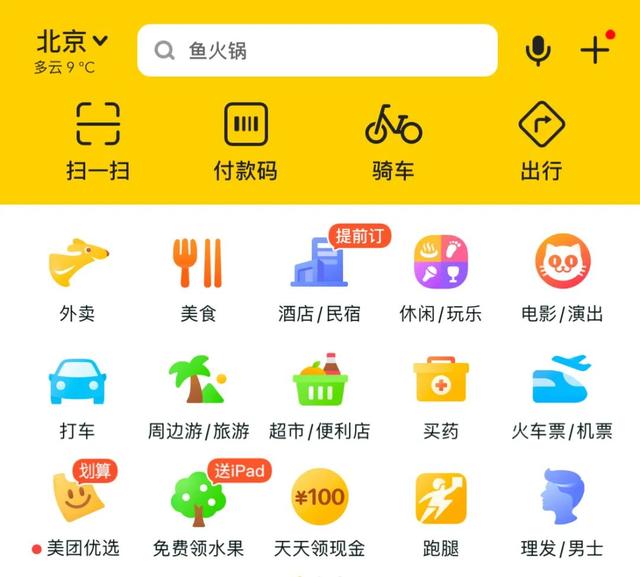The width and height of the screenshot is (640, 577).
Task: Tap the search box showing 鱼火锅
Action: 317,50
